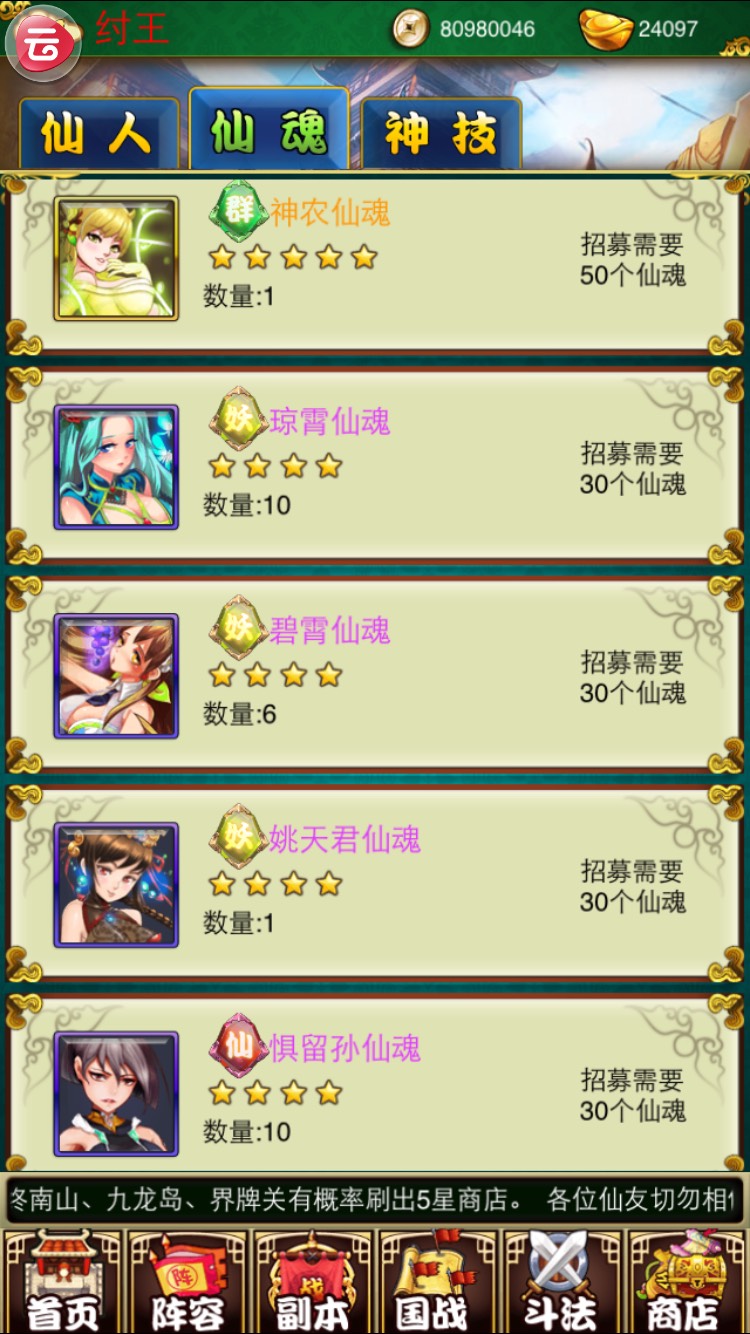Open the 阵容 lineup screen
750x1334 pixels.
(x=187, y=1285)
